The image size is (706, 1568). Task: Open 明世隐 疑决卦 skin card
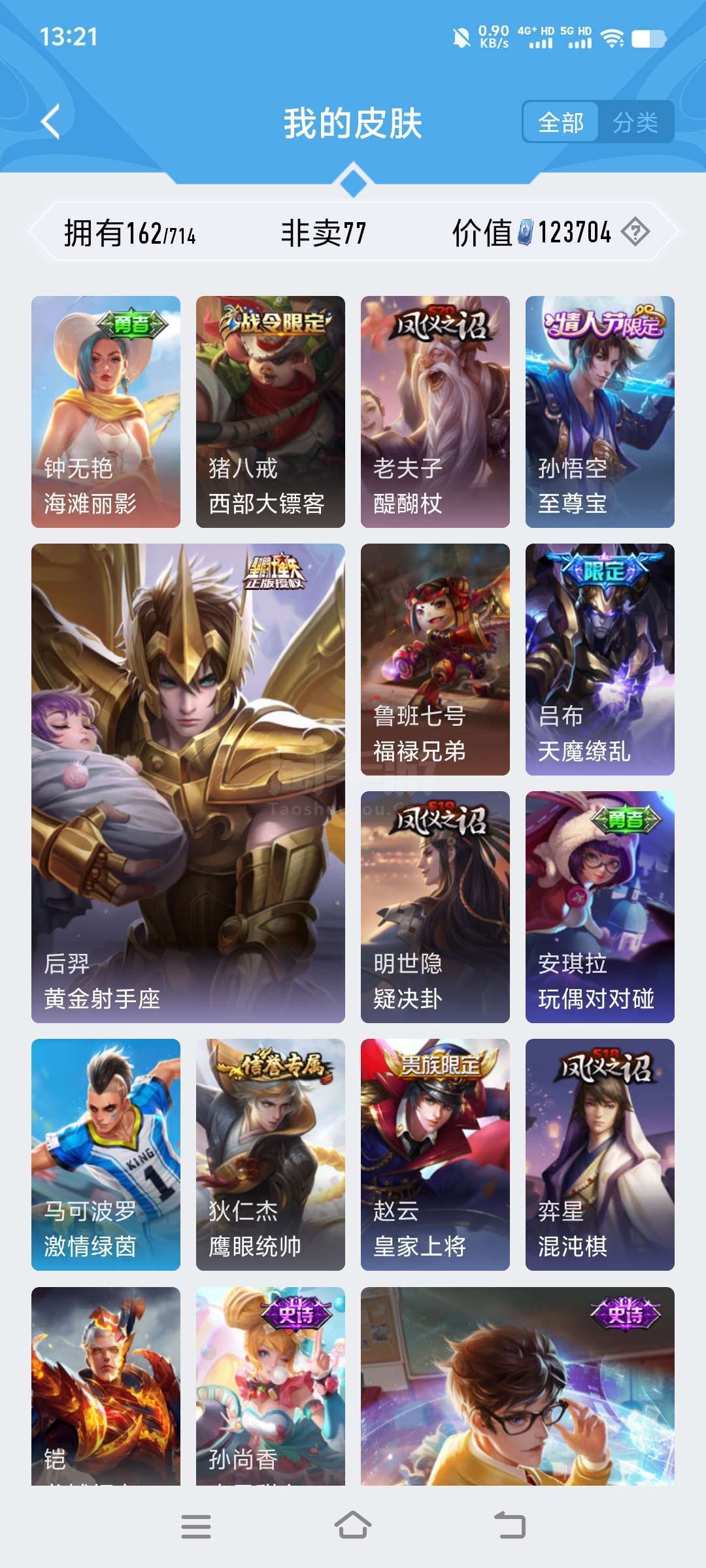point(435,907)
